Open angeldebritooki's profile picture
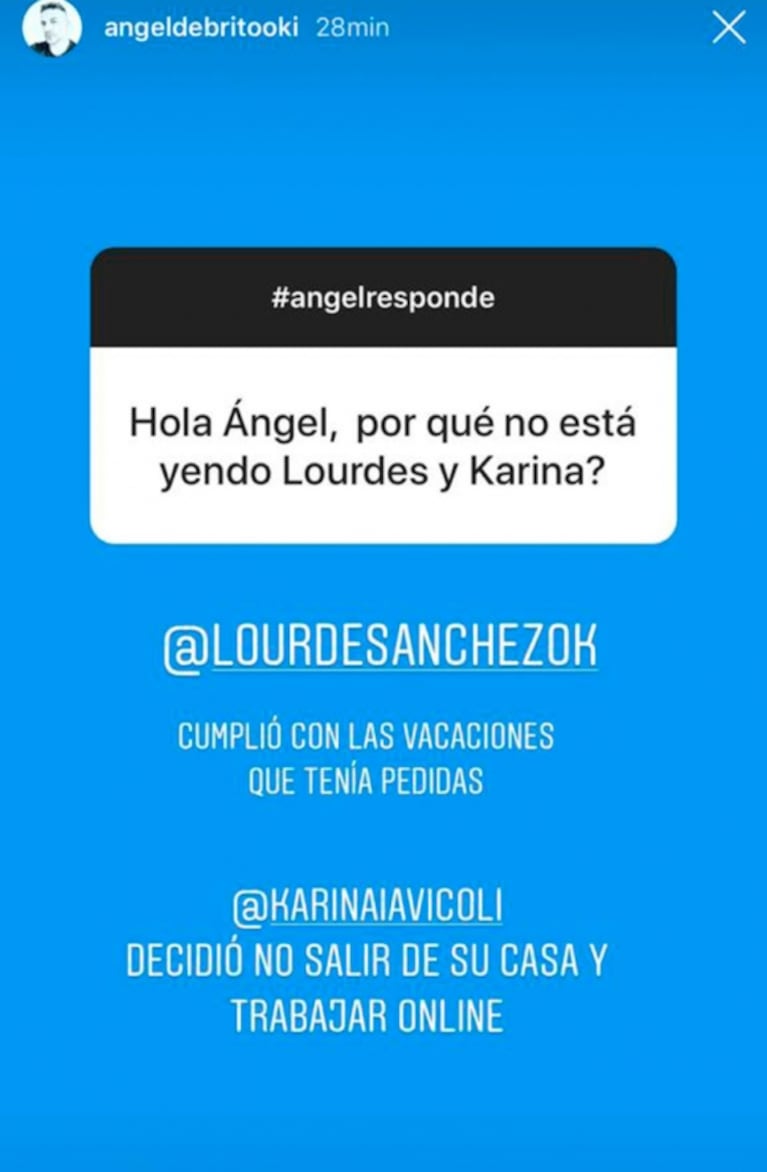 point(50,28)
